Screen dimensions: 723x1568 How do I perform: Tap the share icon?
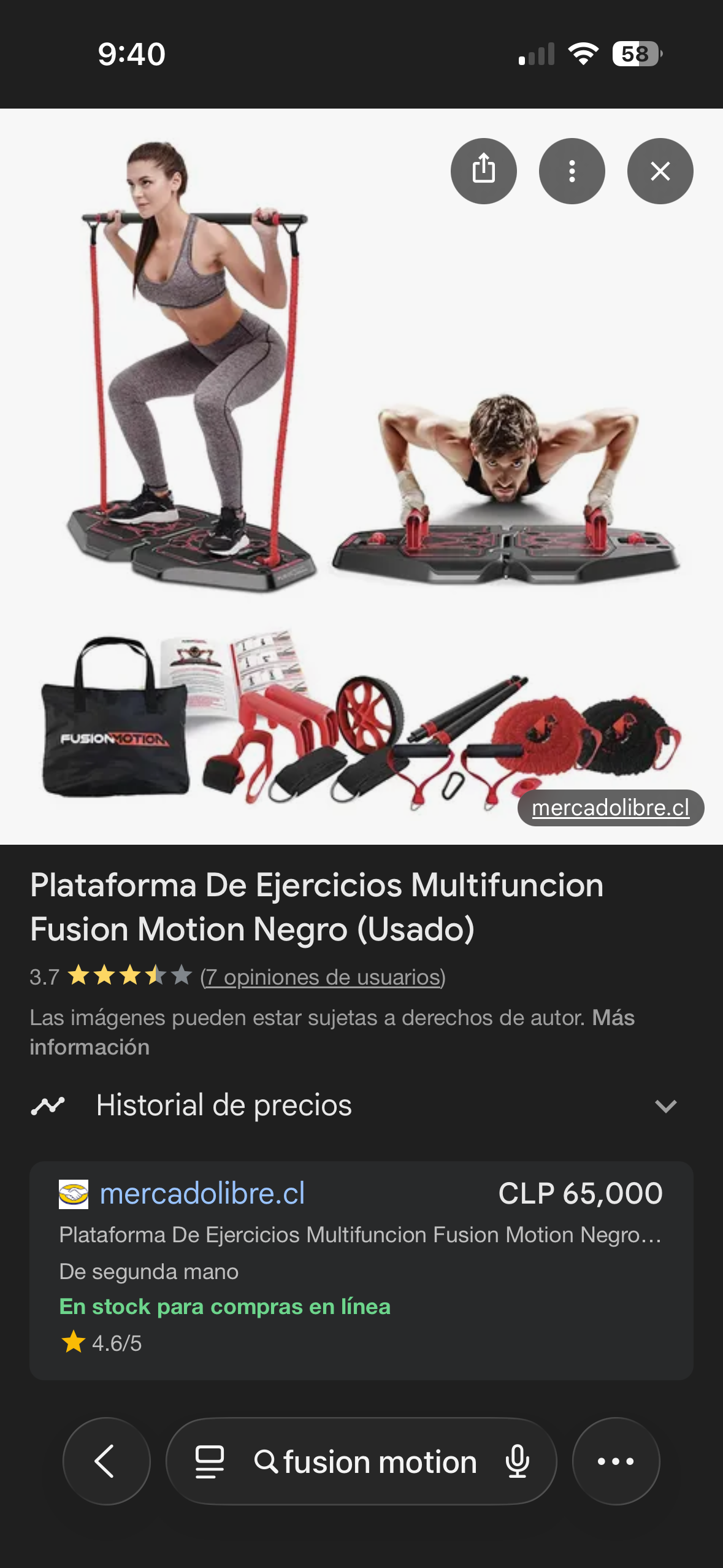484,171
